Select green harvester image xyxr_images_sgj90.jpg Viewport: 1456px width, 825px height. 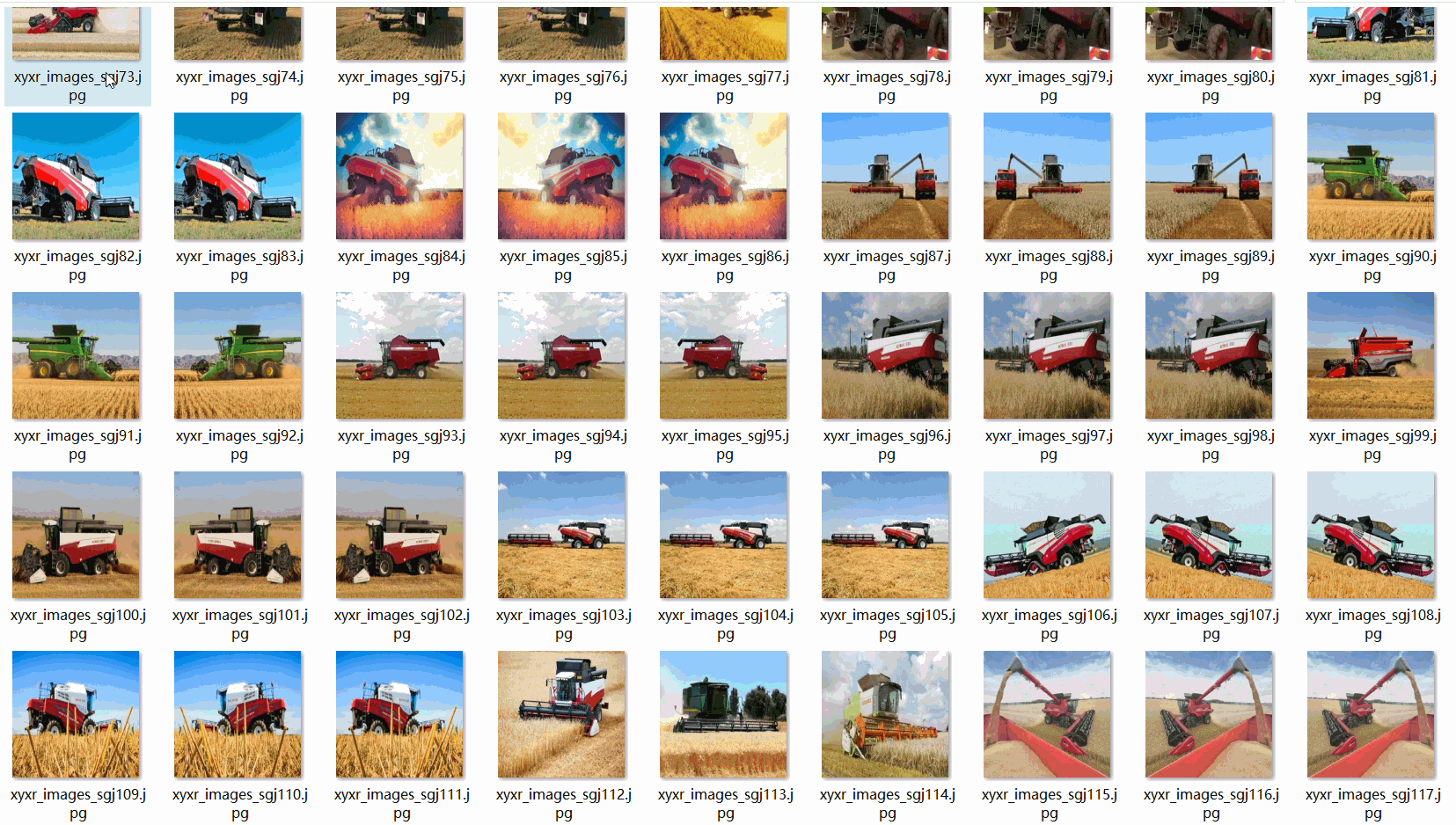coord(1371,176)
